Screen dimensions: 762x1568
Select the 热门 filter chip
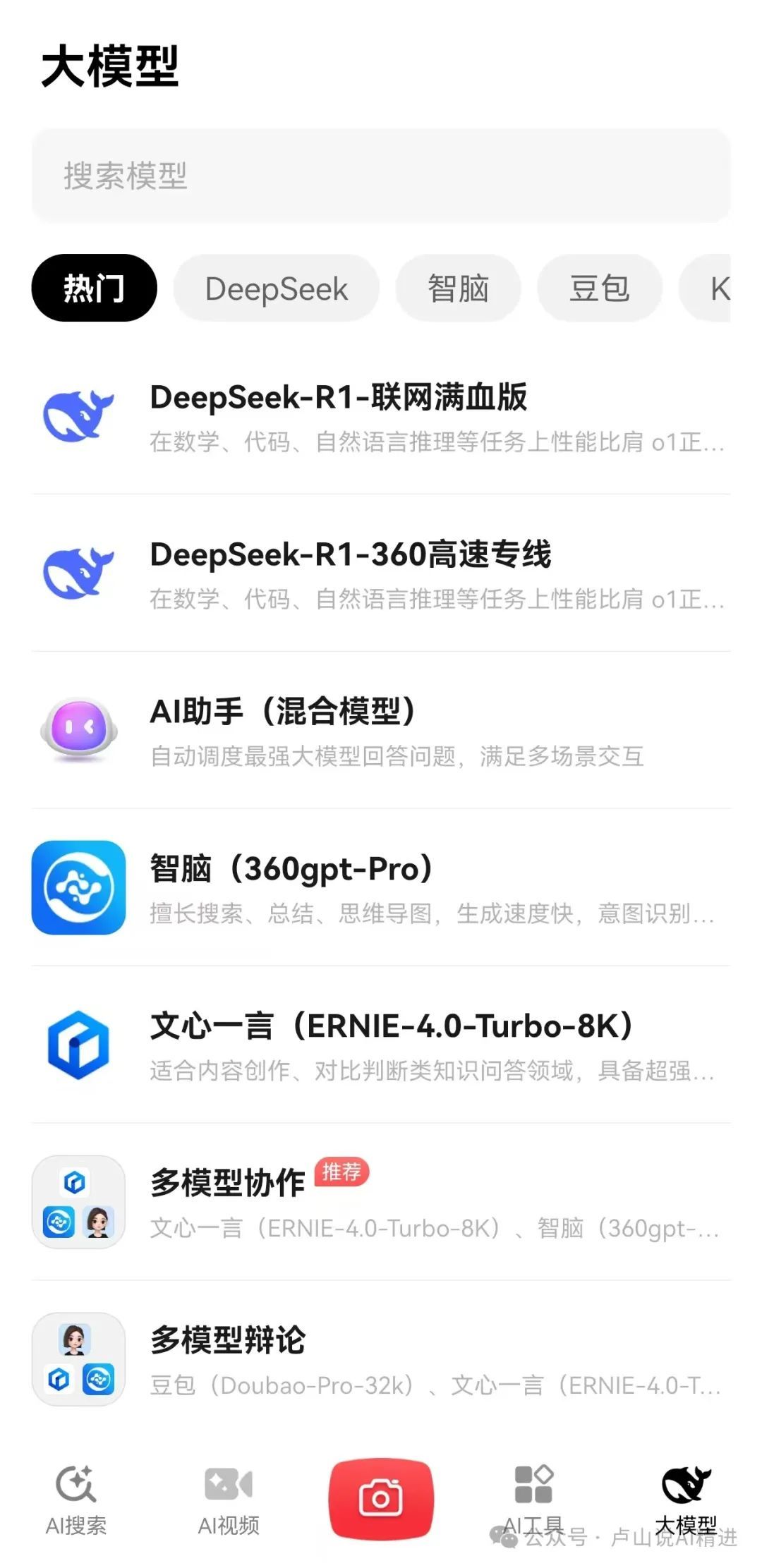pyautogui.click(x=94, y=288)
